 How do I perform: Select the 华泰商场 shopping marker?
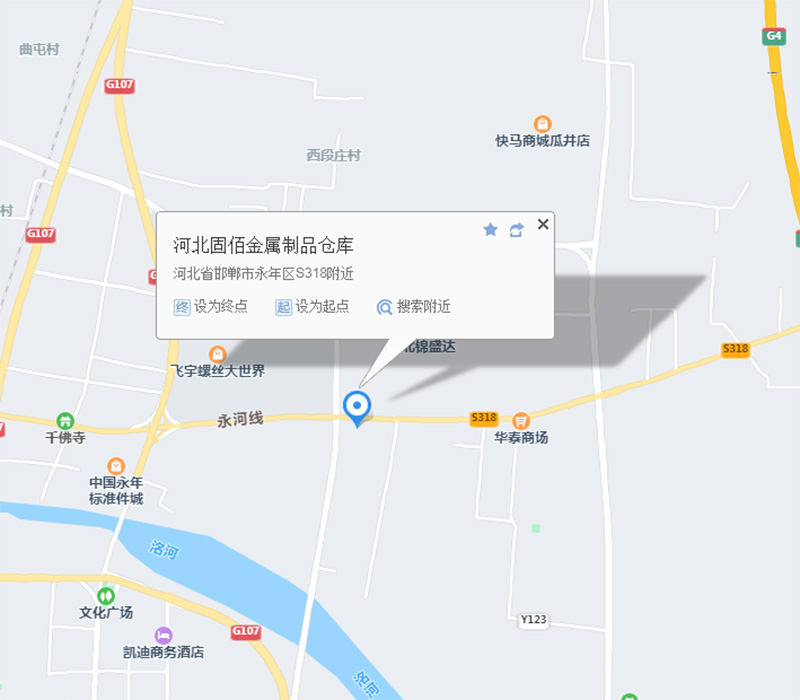(x=520, y=421)
